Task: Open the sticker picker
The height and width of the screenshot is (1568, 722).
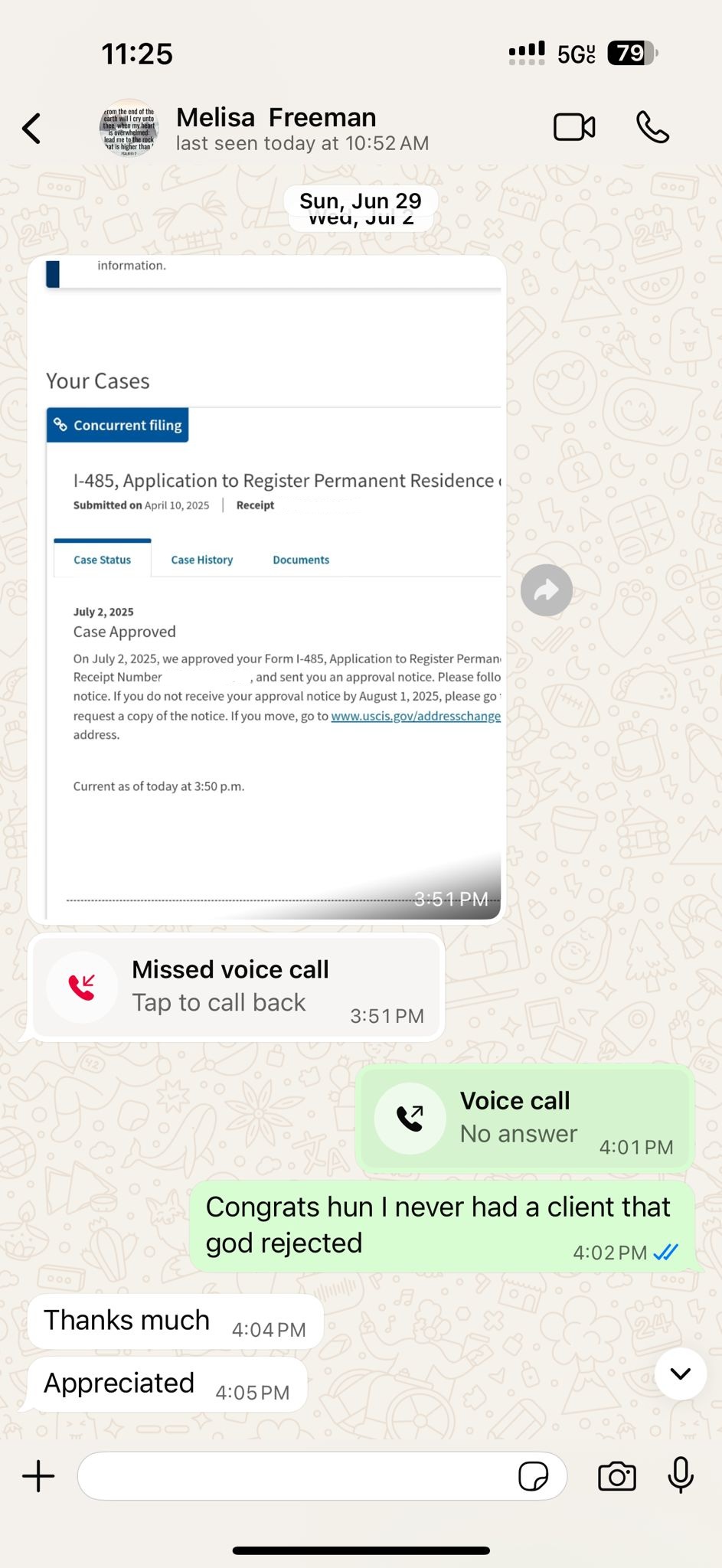Action: (533, 1475)
